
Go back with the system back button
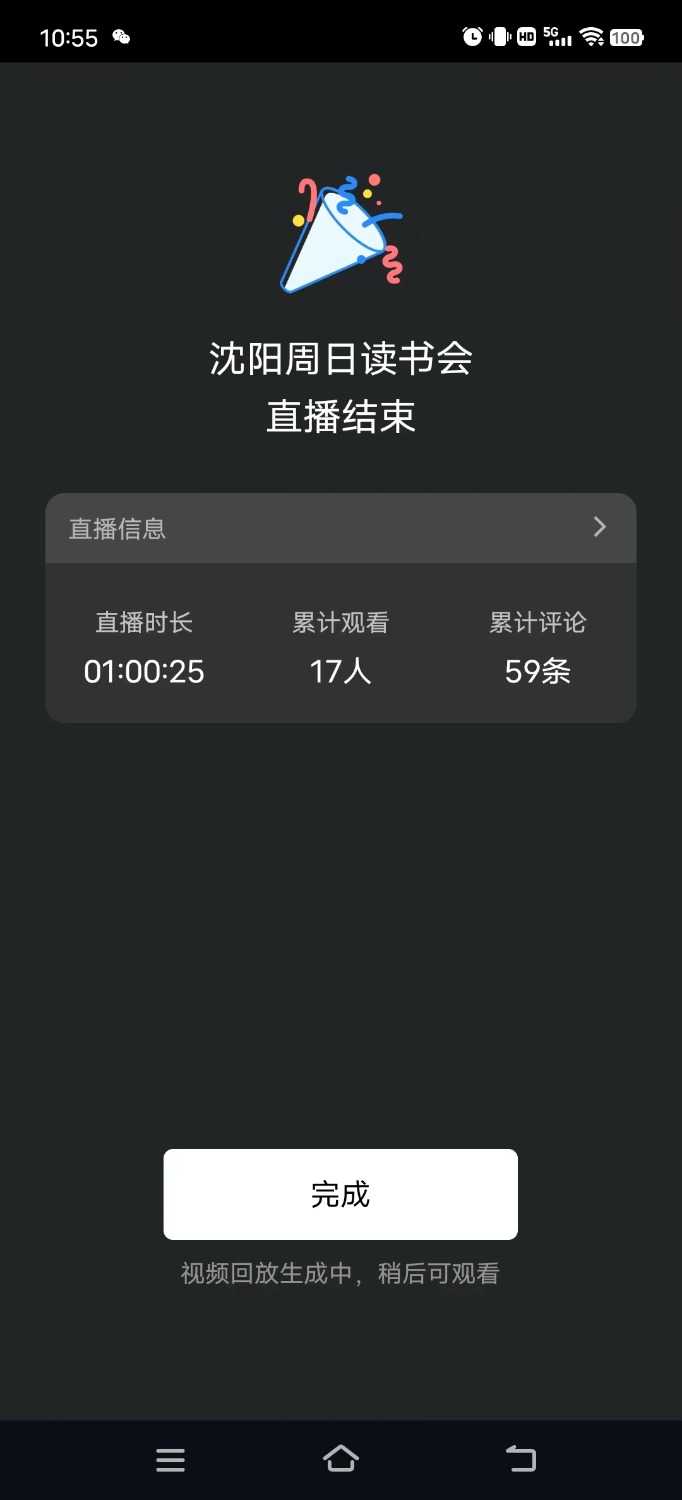click(521, 1459)
